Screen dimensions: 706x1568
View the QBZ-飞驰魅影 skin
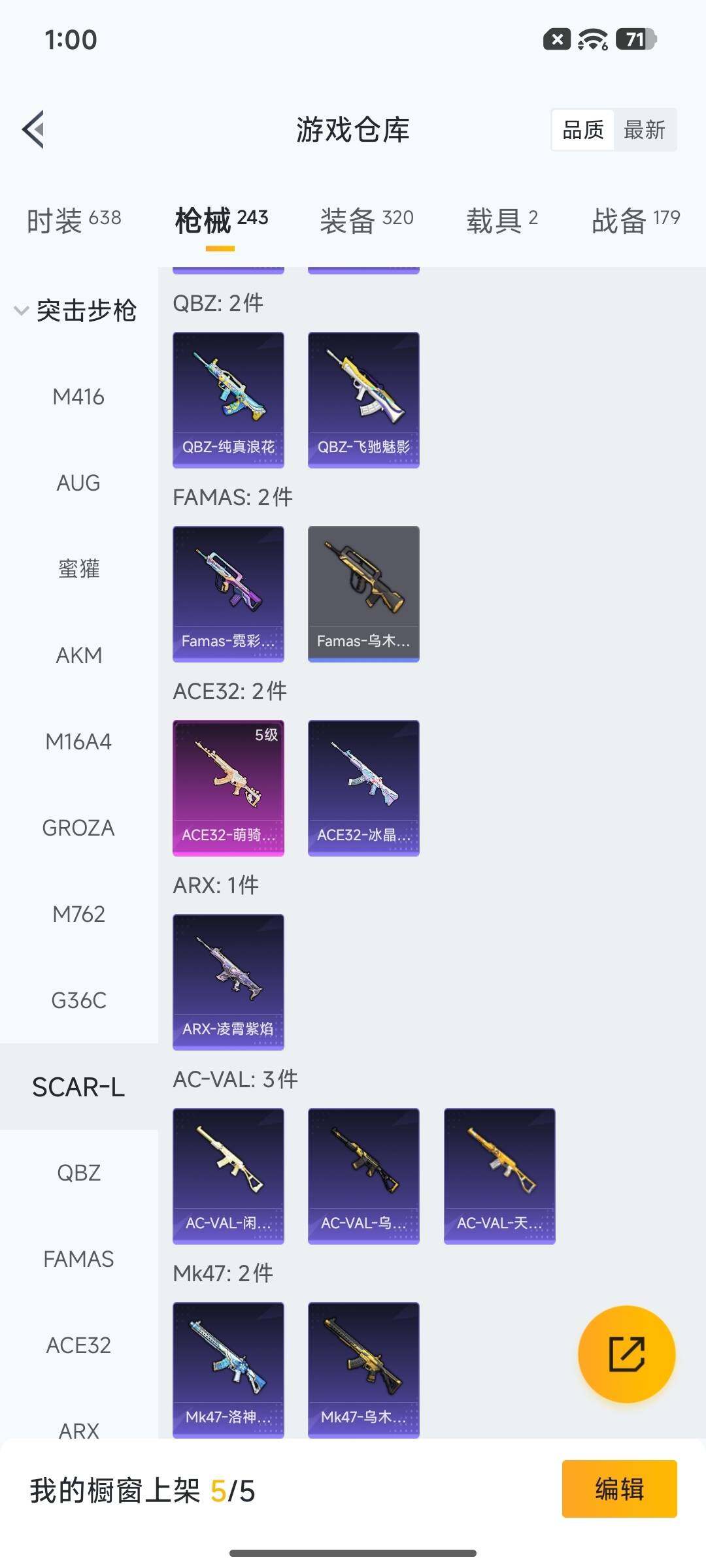[363, 400]
